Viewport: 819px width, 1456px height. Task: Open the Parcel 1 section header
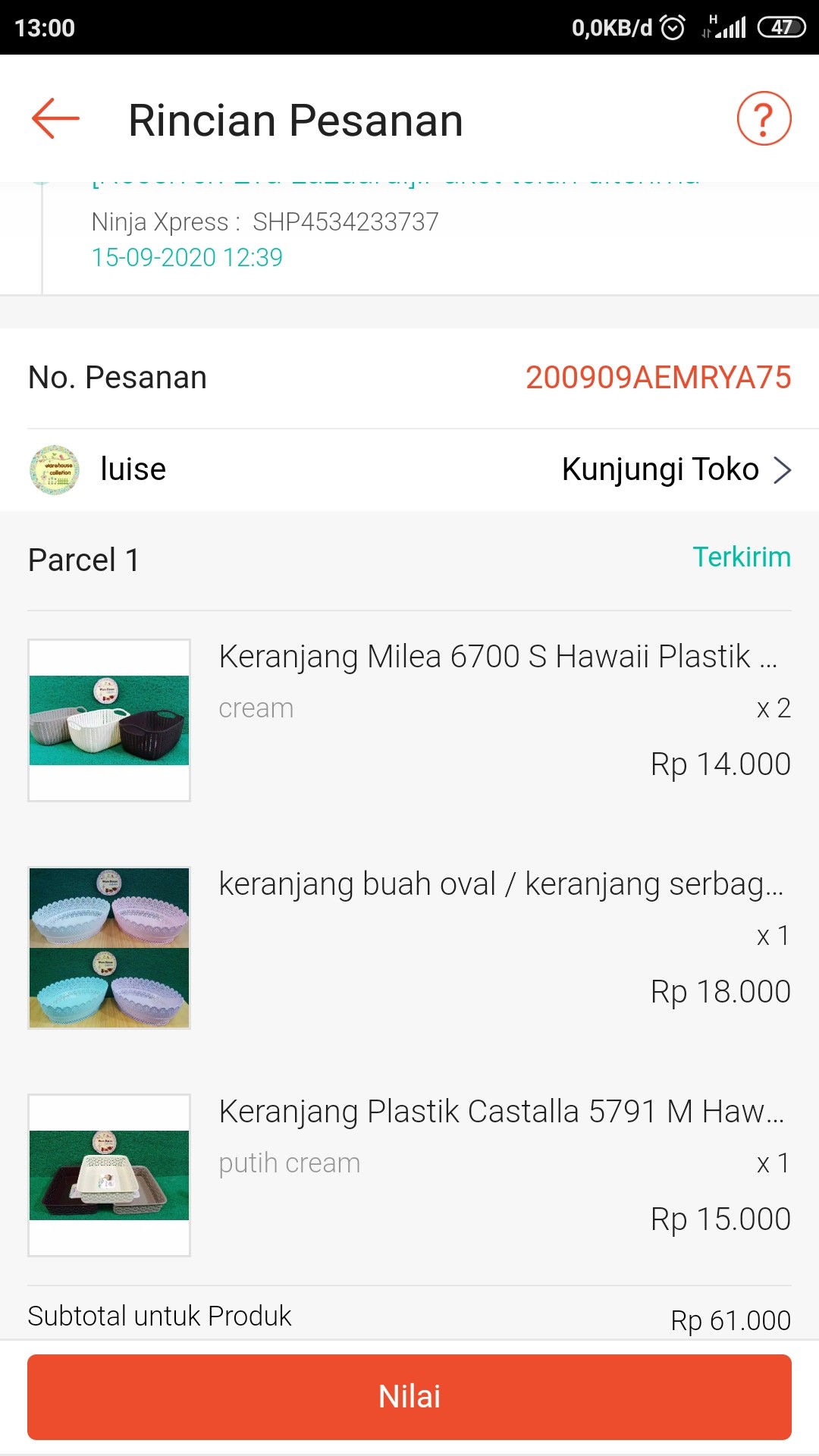83,560
